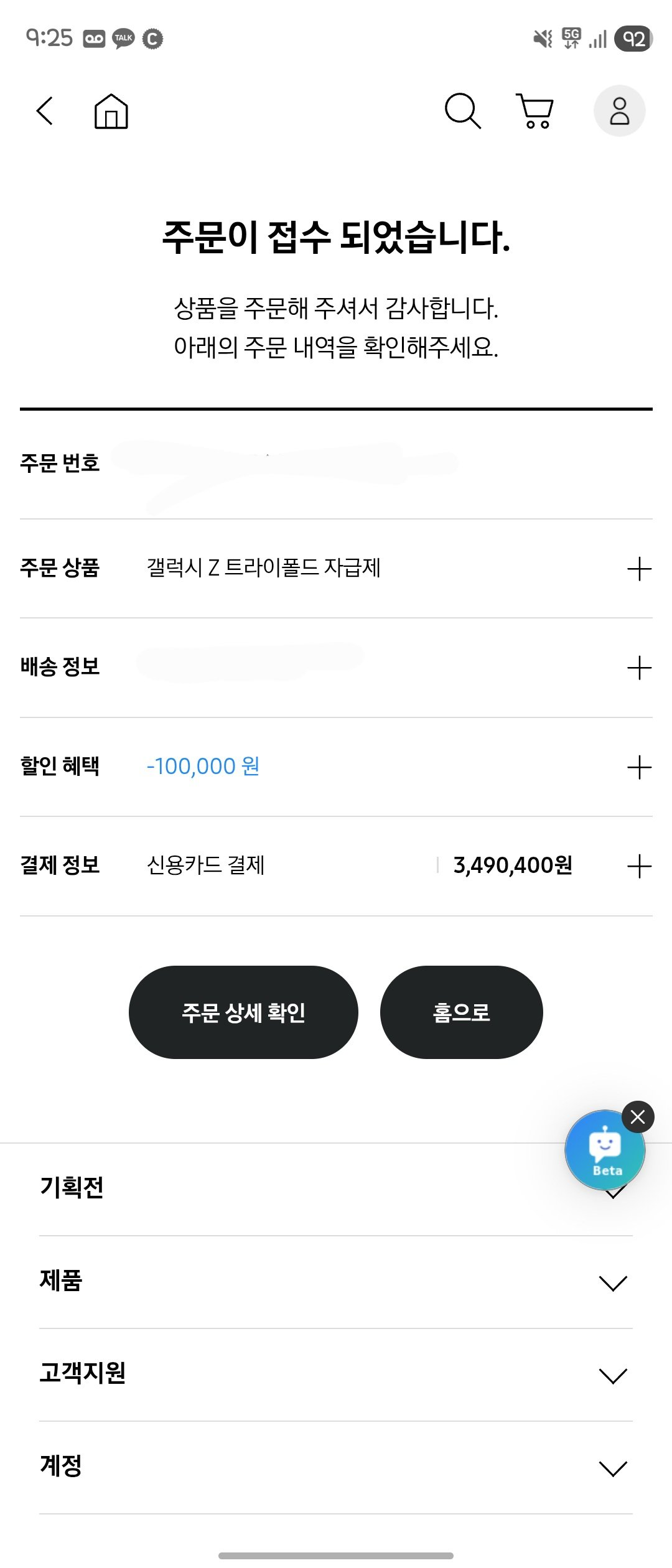Expand the 주문 상품 details
The height and width of the screenshot is (1568, 672).
pos(639,569)
